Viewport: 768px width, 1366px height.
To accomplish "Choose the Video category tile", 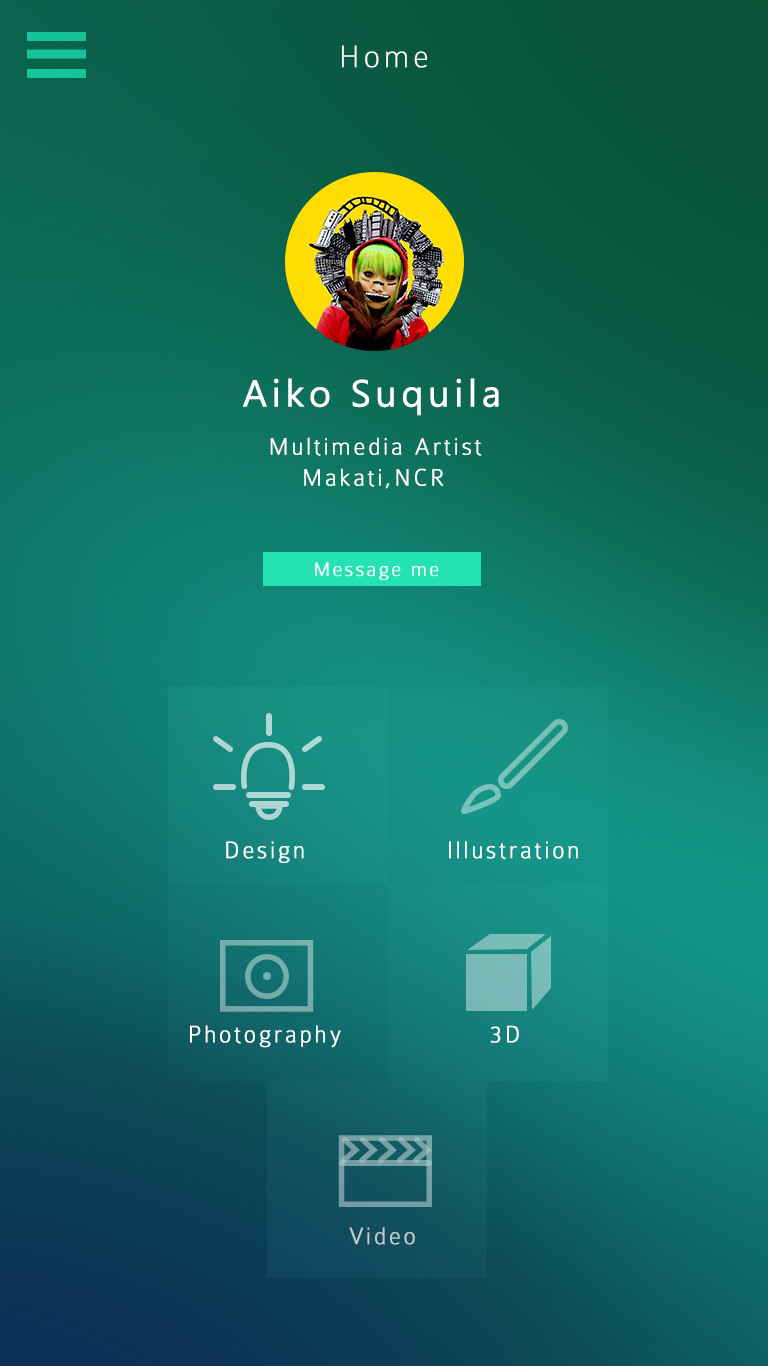I will tap(377, 1180).
